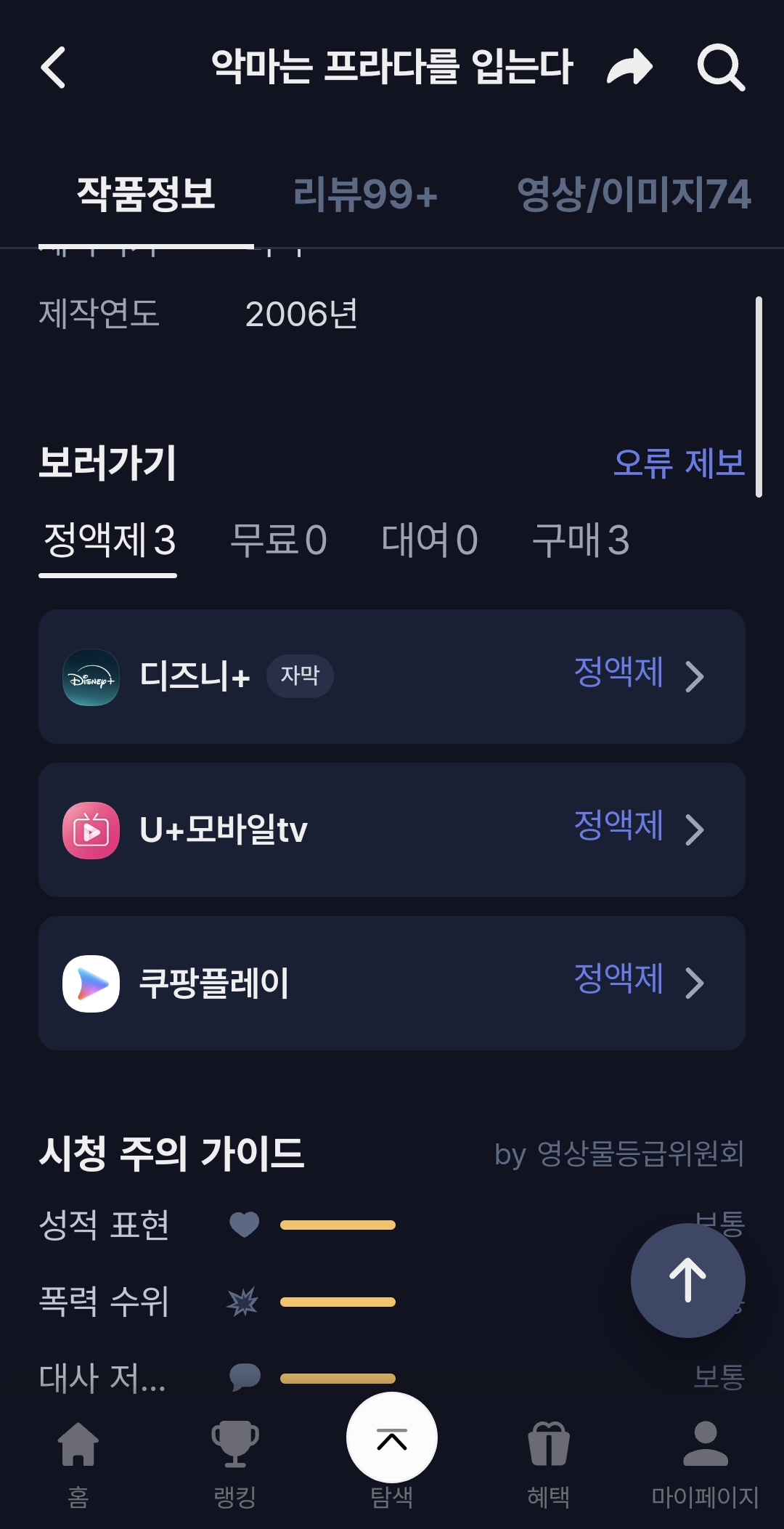Switch to the 혜택 tab
This screenshot has width=784, height=1529.
[x=549, y=1460]
